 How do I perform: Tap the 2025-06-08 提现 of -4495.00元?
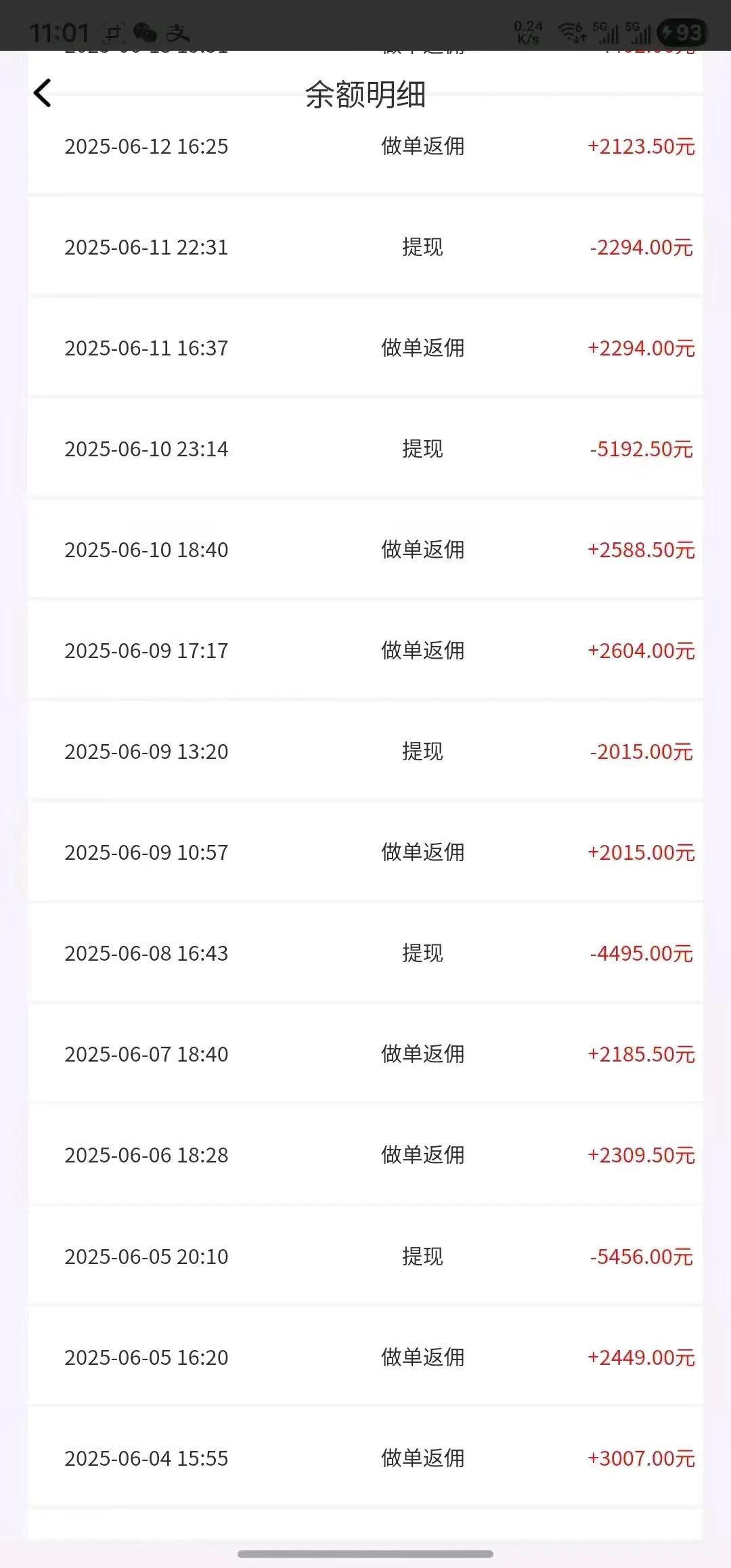coord(365,953)
